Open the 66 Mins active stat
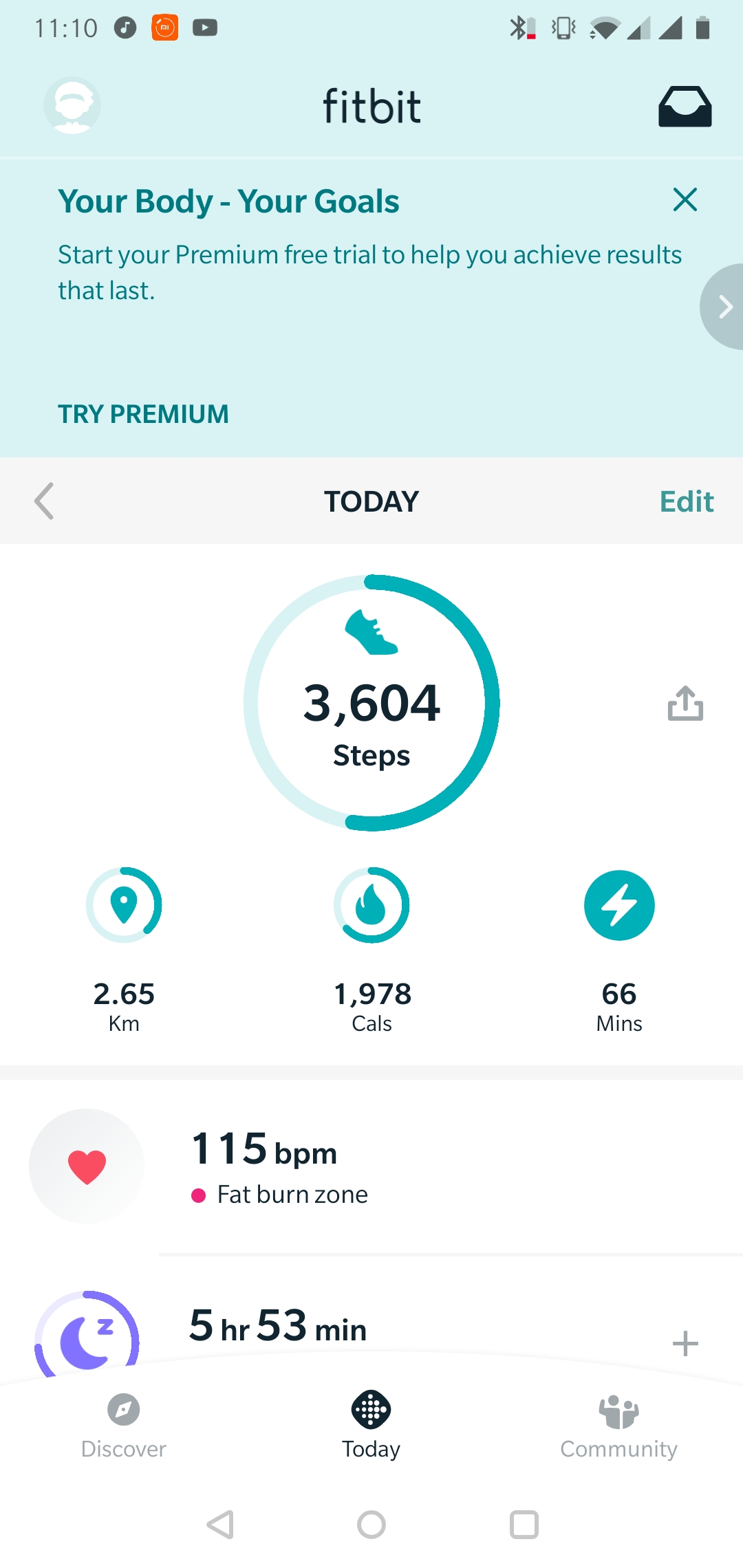Screen dimensions: 743x1568 pos(619,950)
